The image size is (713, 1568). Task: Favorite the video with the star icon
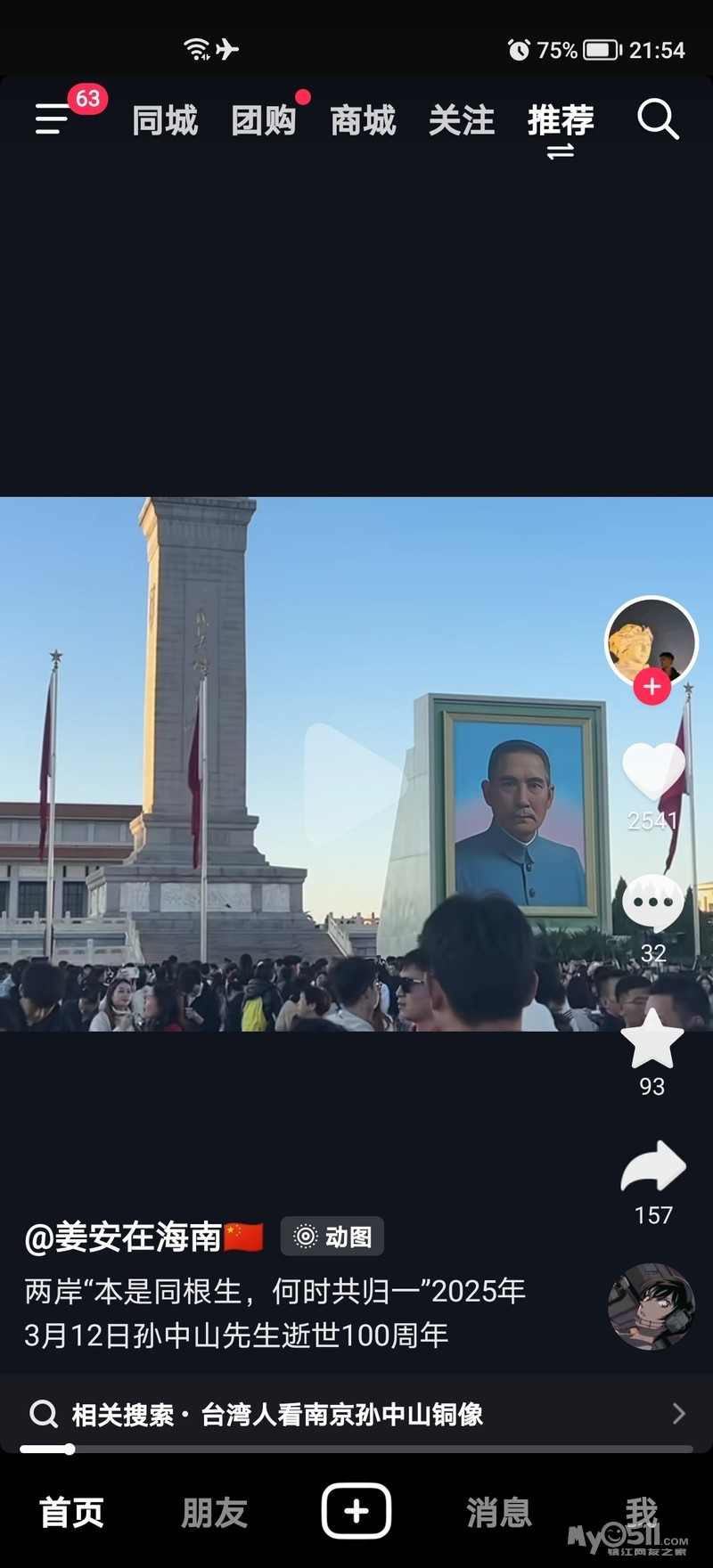(652, 1039)
